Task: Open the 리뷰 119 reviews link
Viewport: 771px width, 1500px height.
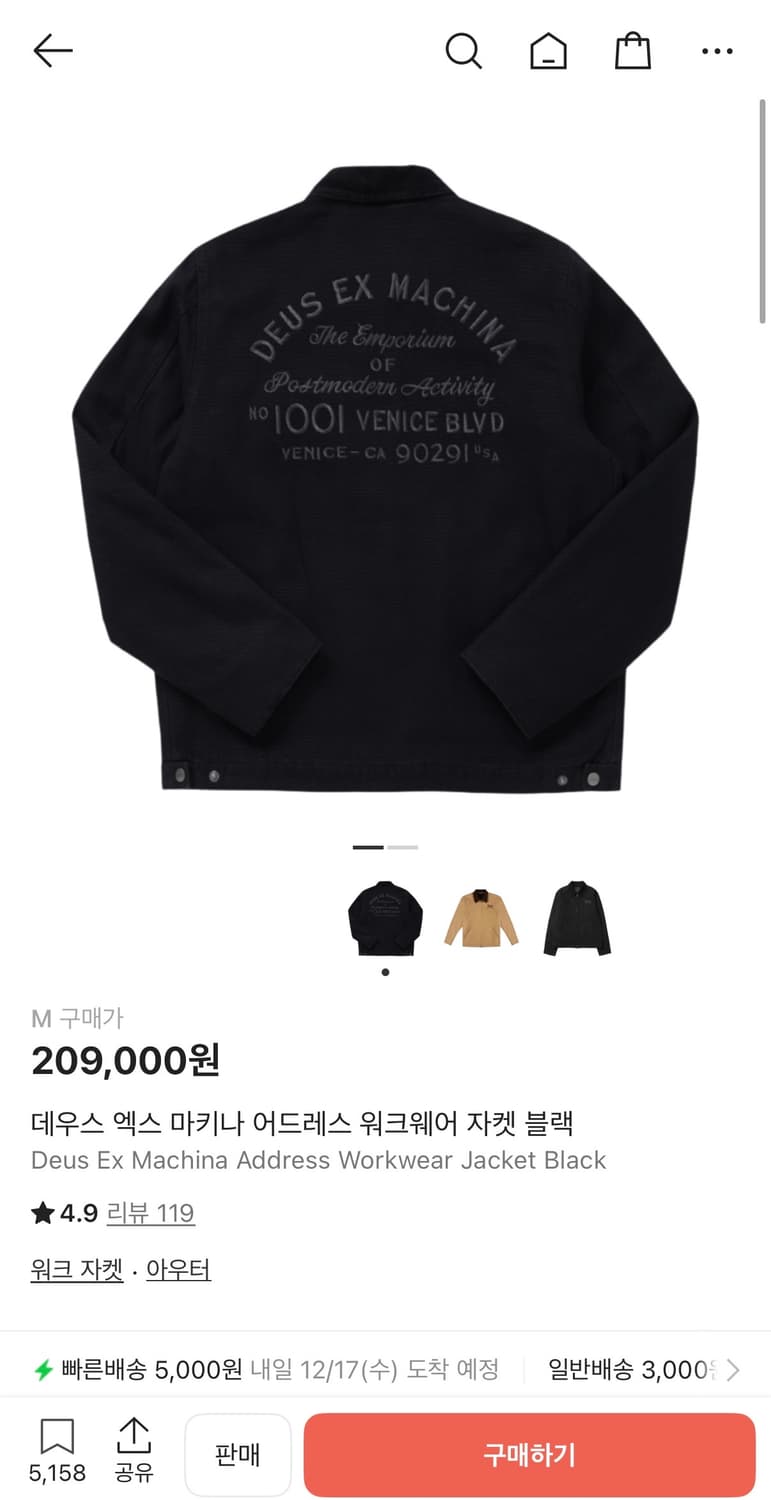Action: [x=150, y=1213]
